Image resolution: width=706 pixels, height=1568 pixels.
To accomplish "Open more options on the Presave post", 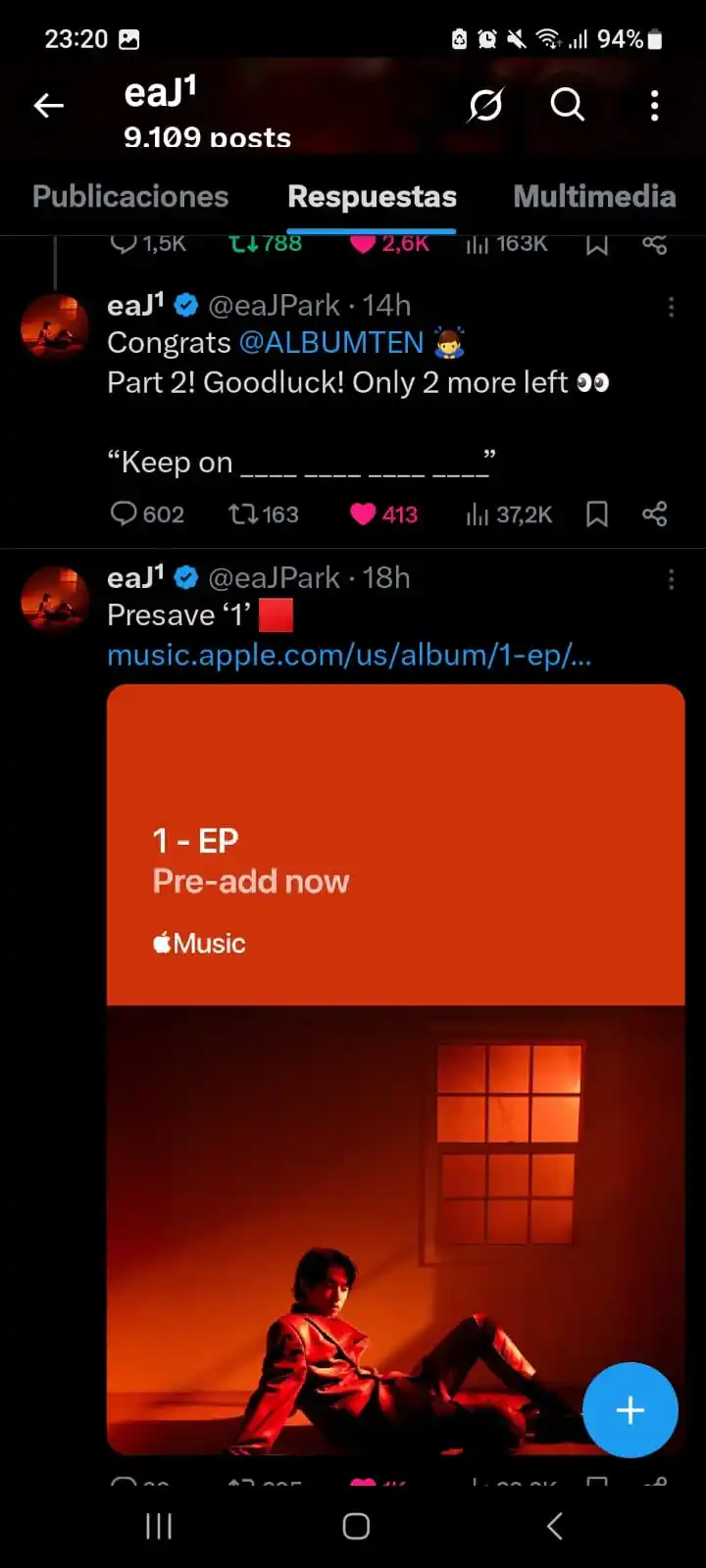I will [671, 579].
